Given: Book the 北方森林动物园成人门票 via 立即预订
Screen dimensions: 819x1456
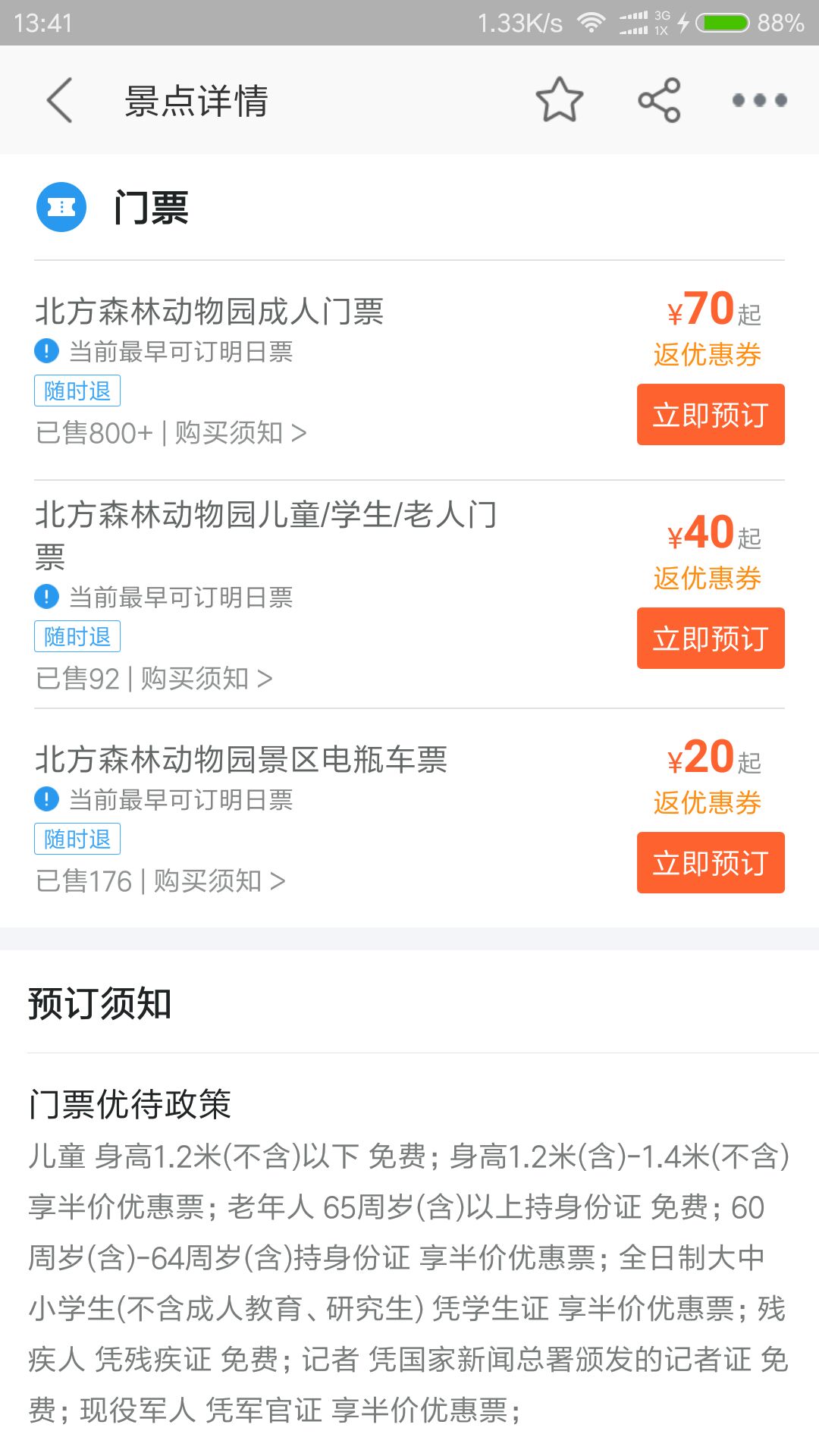Looking at the screenshot, I should point(711,415).
